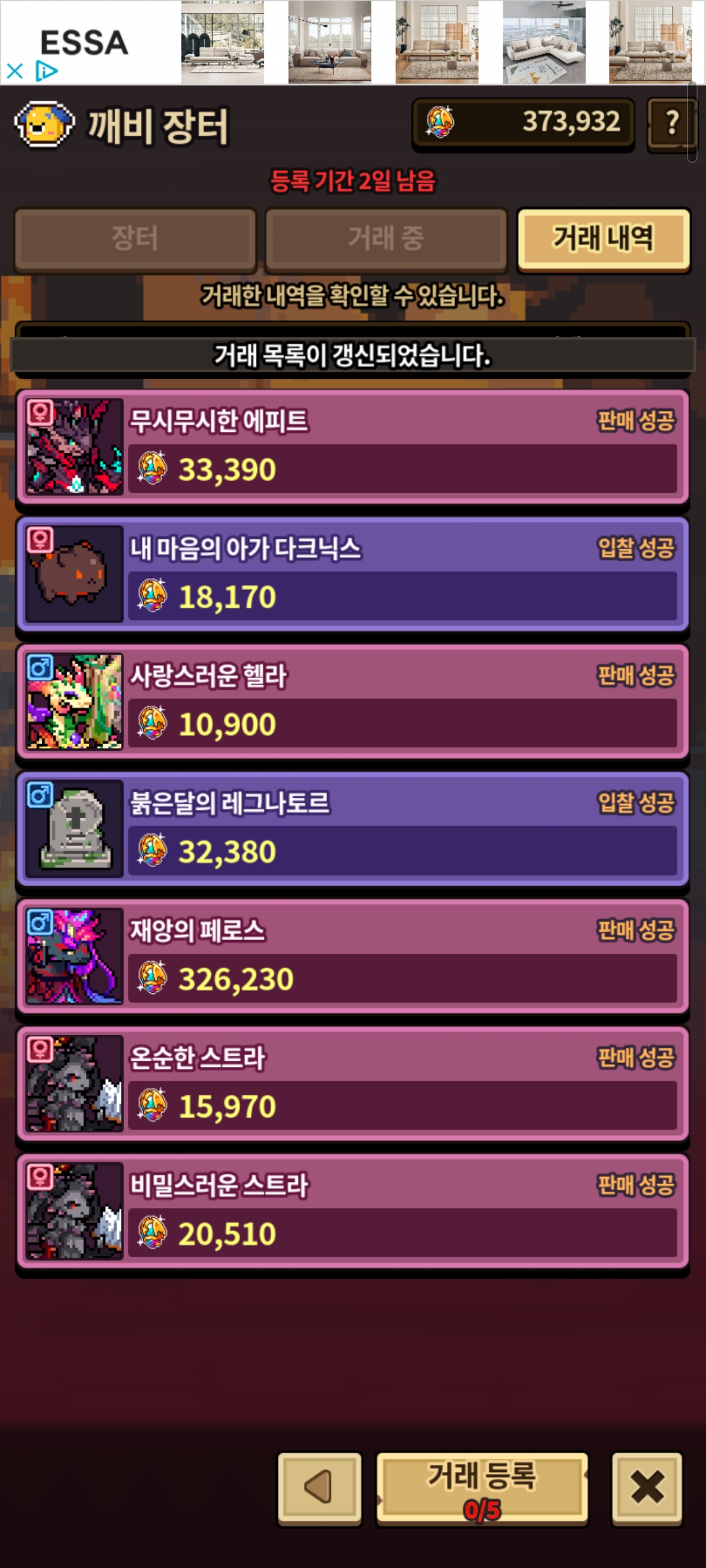Open the 무시무시한 에피트 trade record
This screenshot has height=1568, width=706.
click(x=353, y=447)
